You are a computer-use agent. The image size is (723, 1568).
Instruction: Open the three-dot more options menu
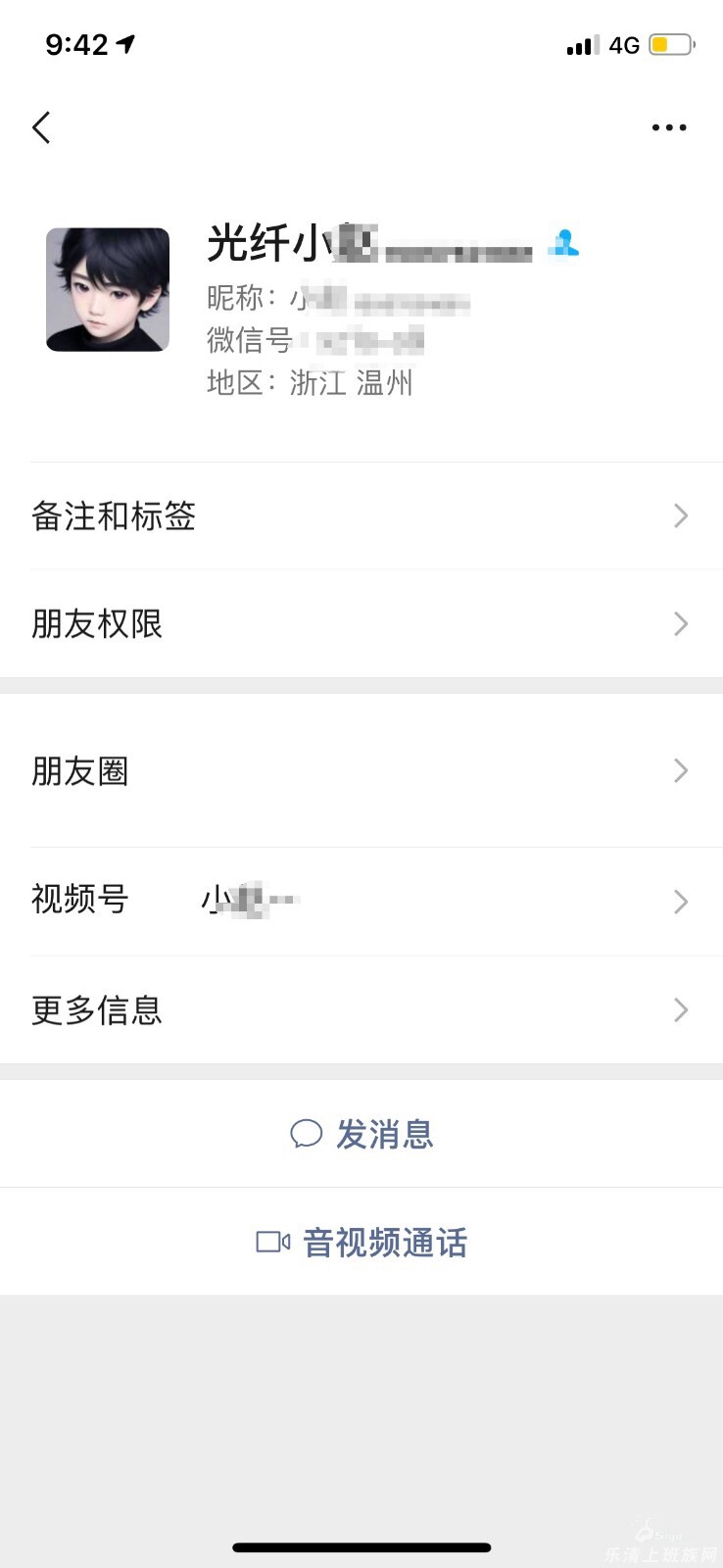(x=669, y=127)
